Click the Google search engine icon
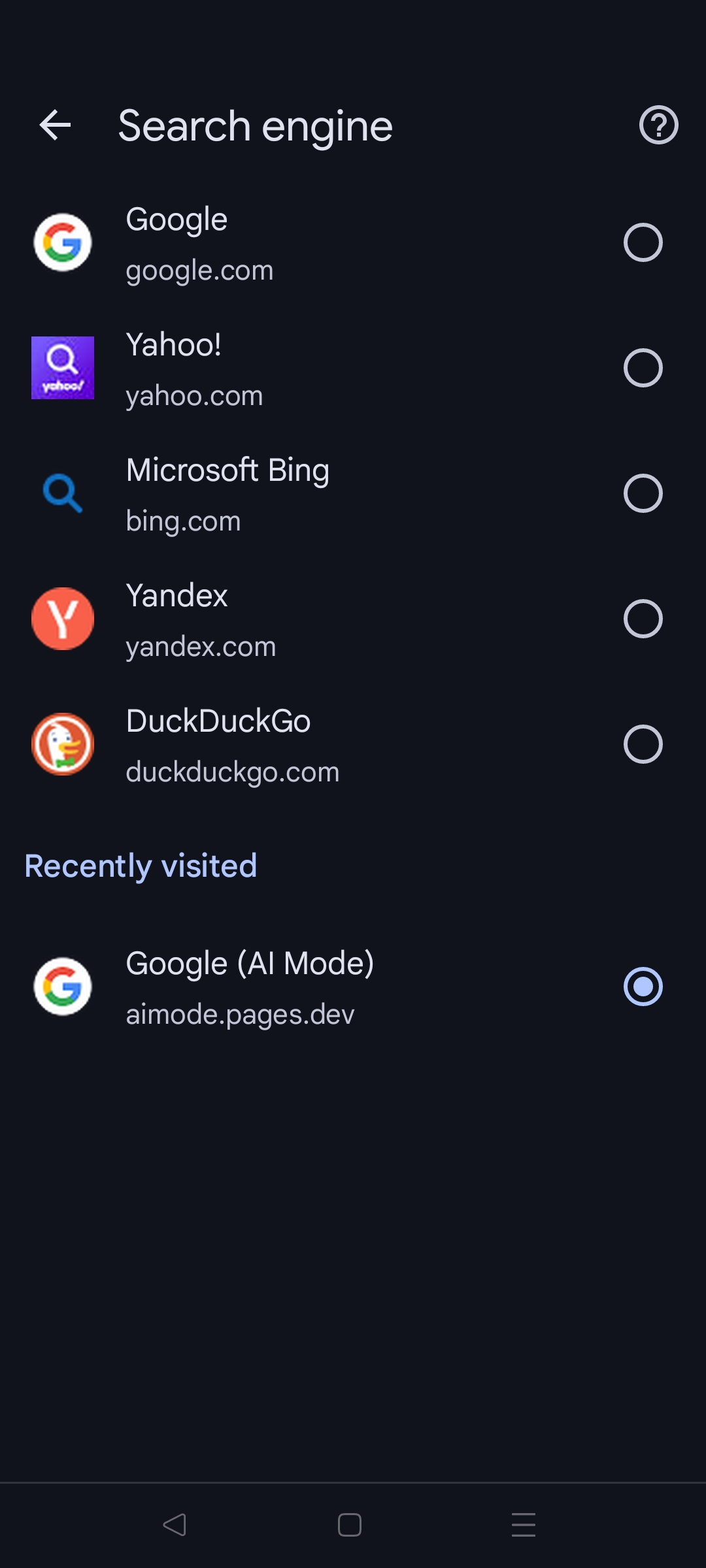706x1568 pixels. point(62,242)
